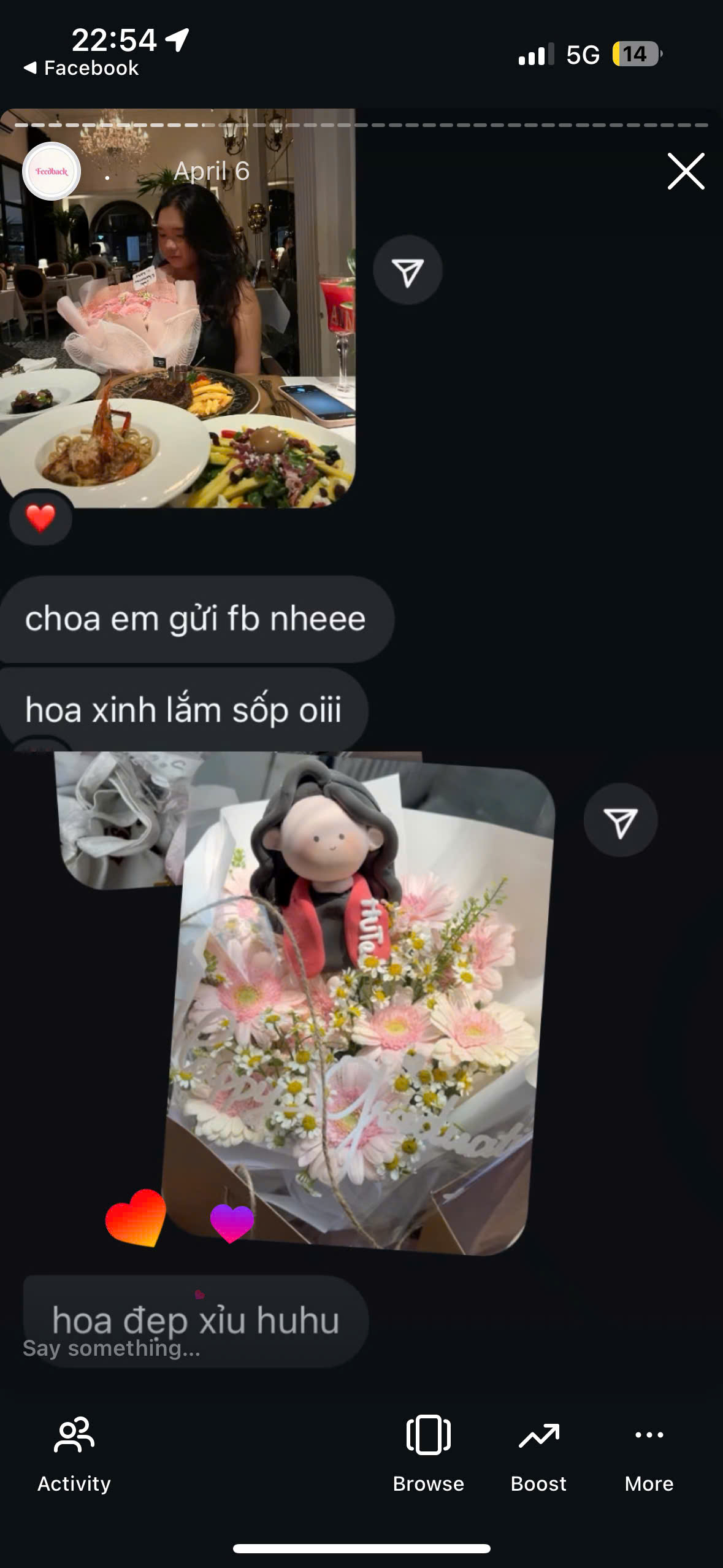The width and height of the screenshot is (723, 1568).
Task: Close the story viewer
Action: [686, 171]
